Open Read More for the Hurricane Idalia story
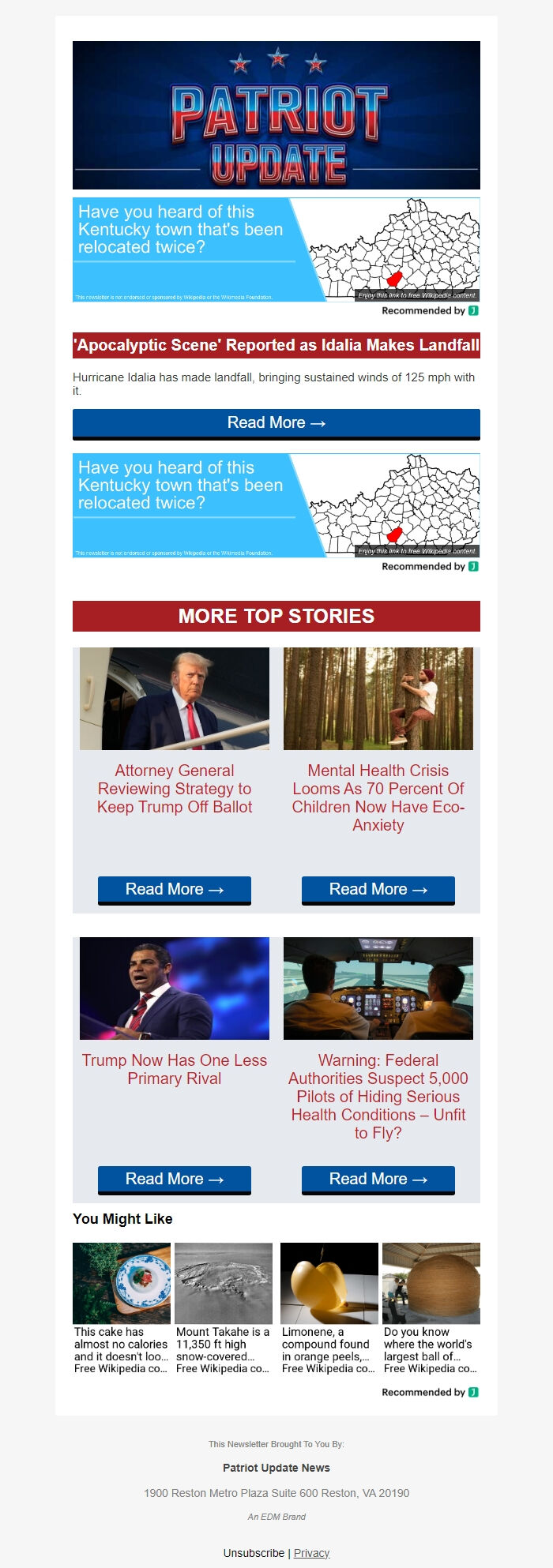The width and height of the screenshot is (553, 1568). (276, 423)
